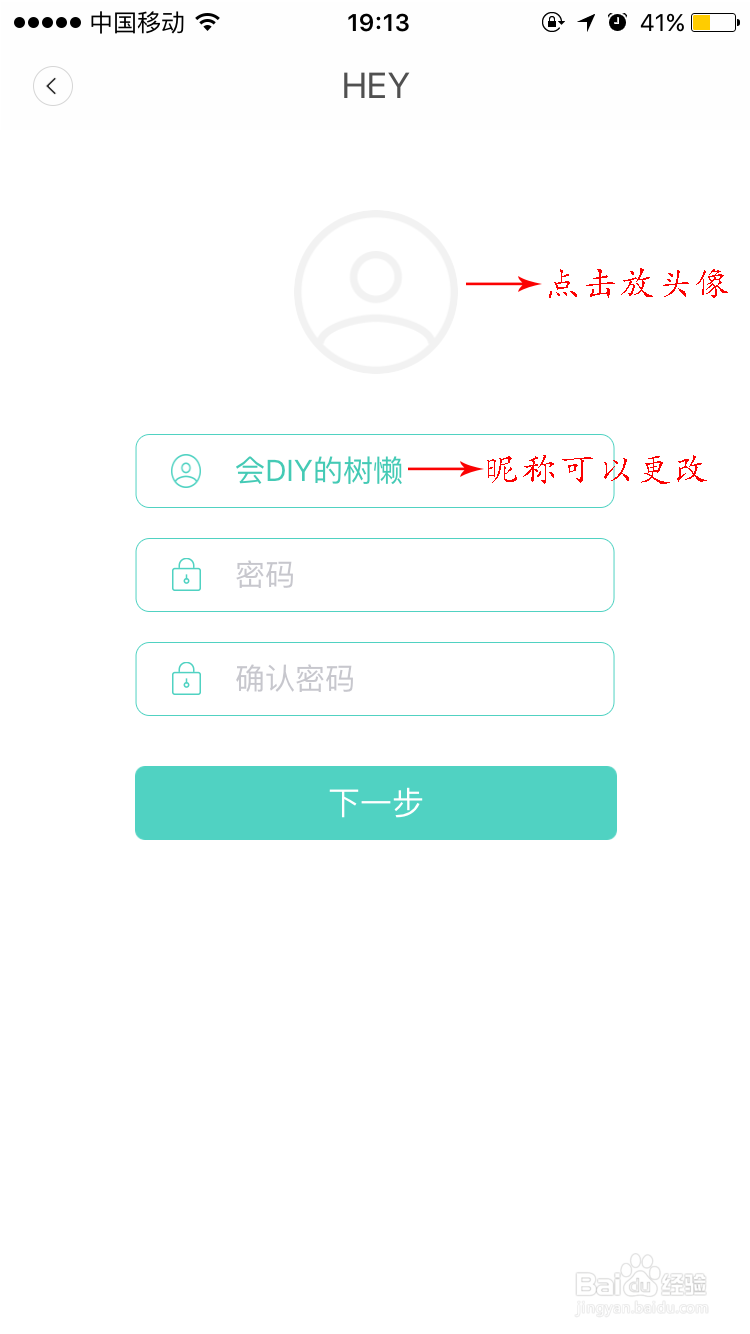
Task: Tap the profile avatar placeholder icon
Action: pyautogui.click(x=375, y=291)
